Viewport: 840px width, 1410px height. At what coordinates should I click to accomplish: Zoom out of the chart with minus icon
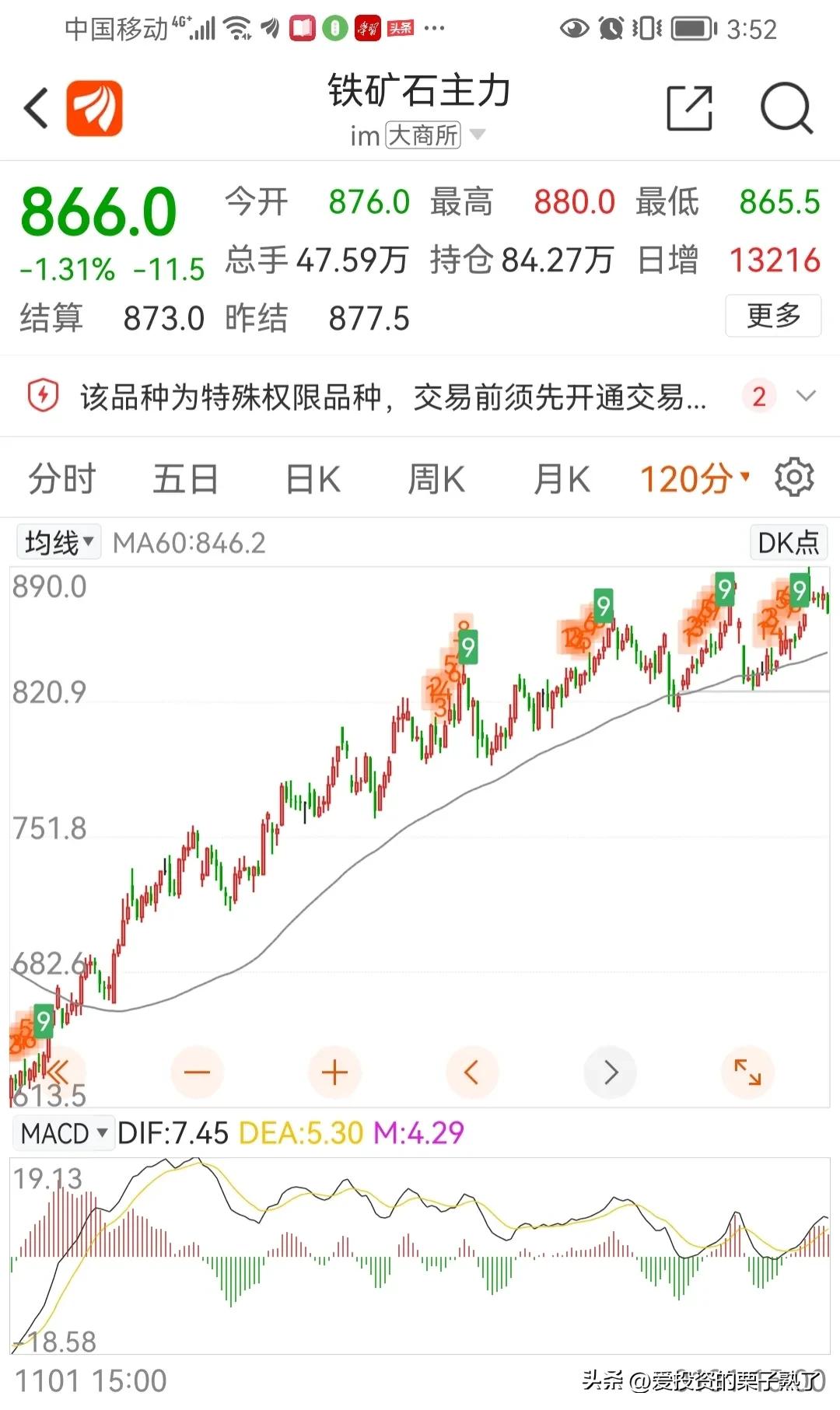click(x=198, y=1072)
